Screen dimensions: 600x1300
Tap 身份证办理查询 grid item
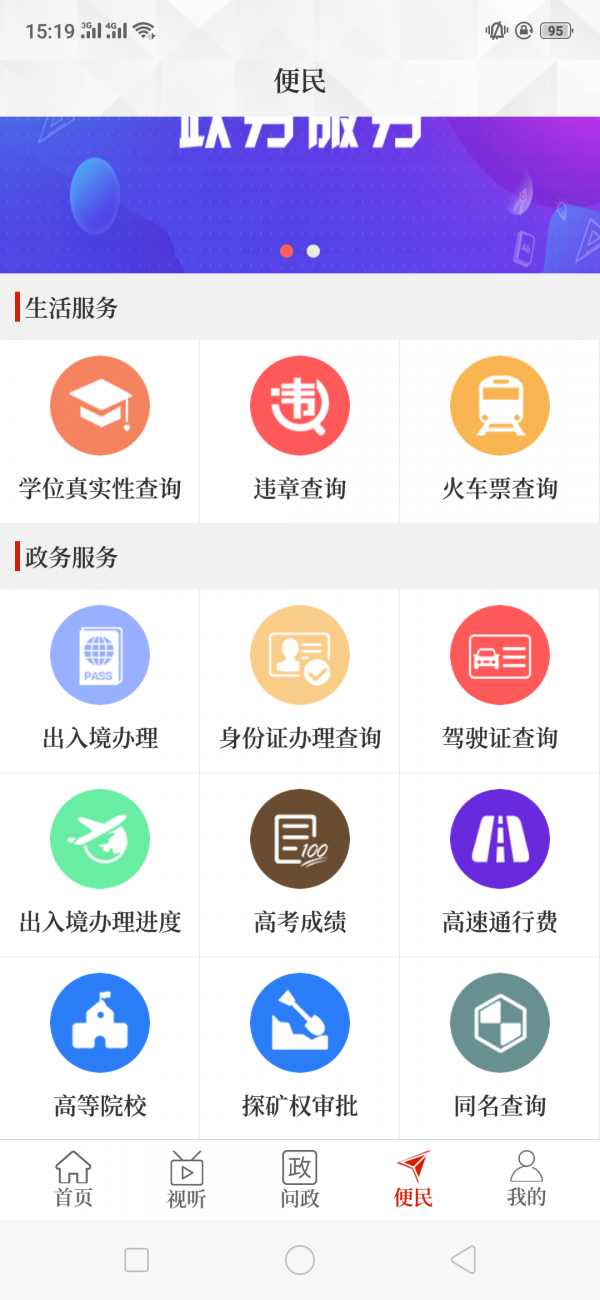pyautogui.click(x=300, y=680)
